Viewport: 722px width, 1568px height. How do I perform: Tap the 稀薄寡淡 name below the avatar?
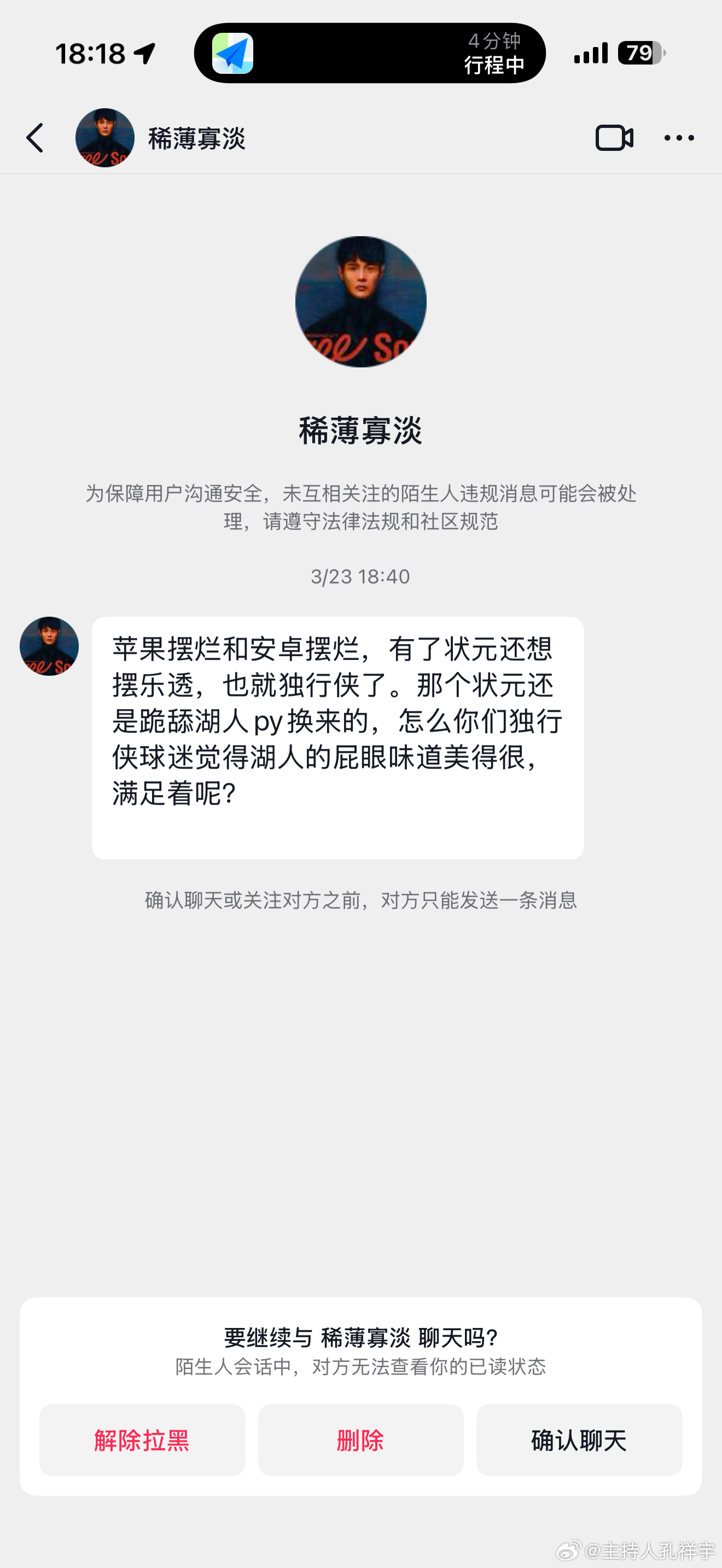click(x=360, y=429)
